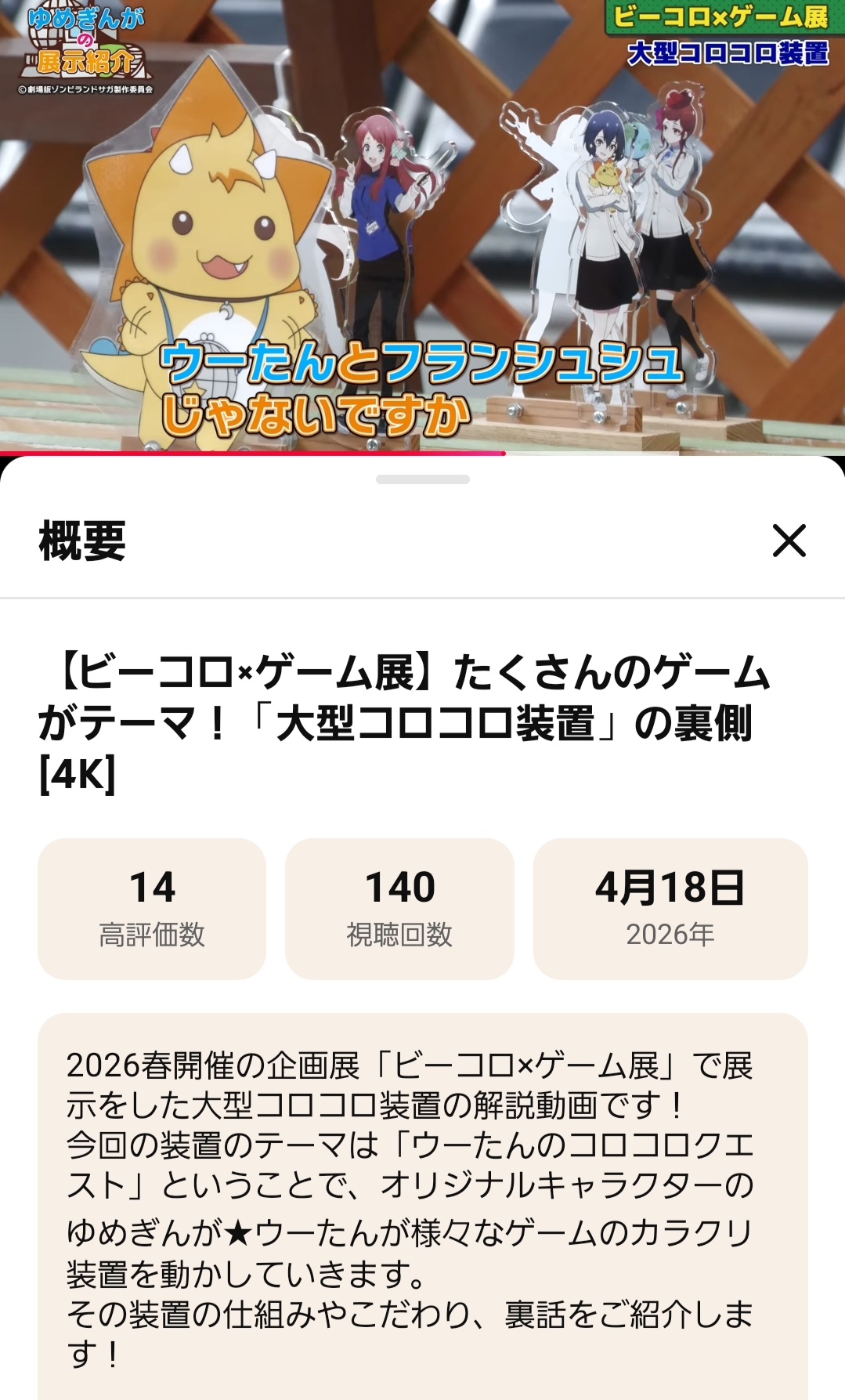The height and width of the screenshot is (1400, 845).
Task: Close the 概要 description panel
Action: point(789,541)
